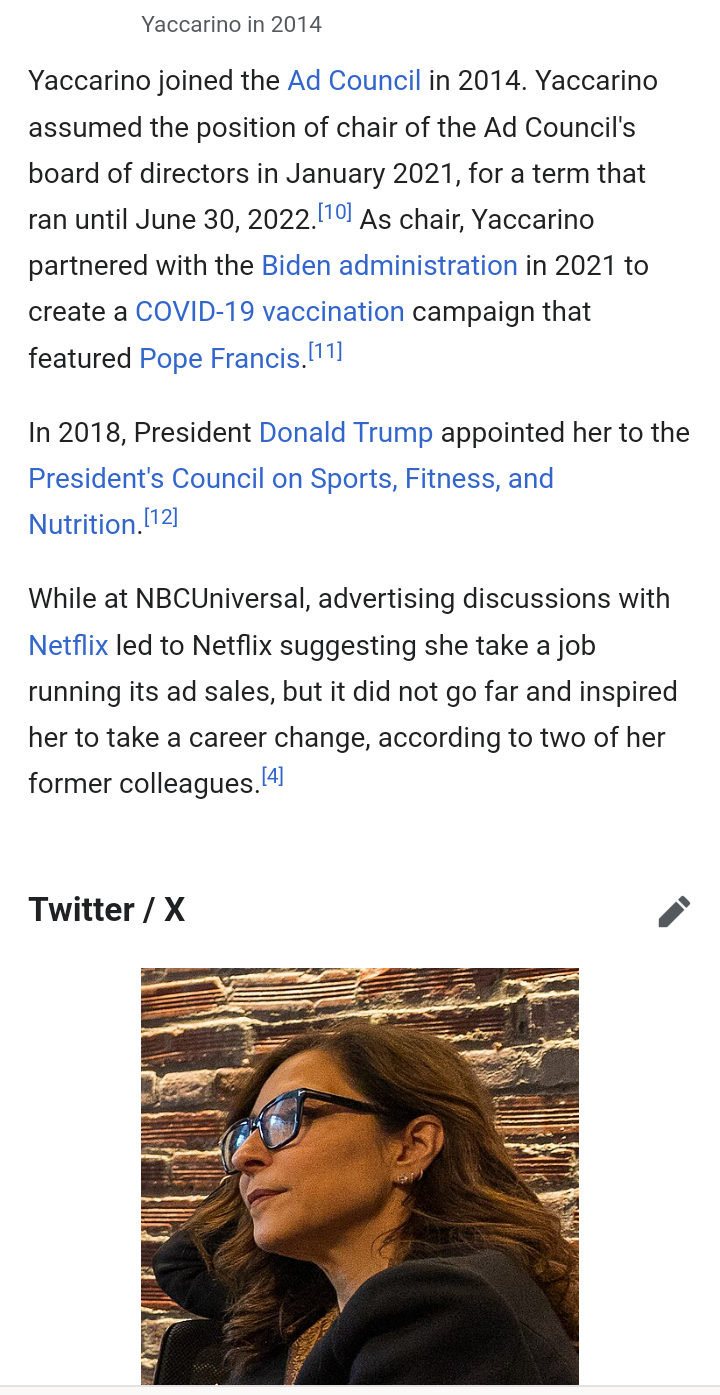This screenshot has width=720, height=1395.
Task: Go to the Netflix article
Action: [68, 645]
